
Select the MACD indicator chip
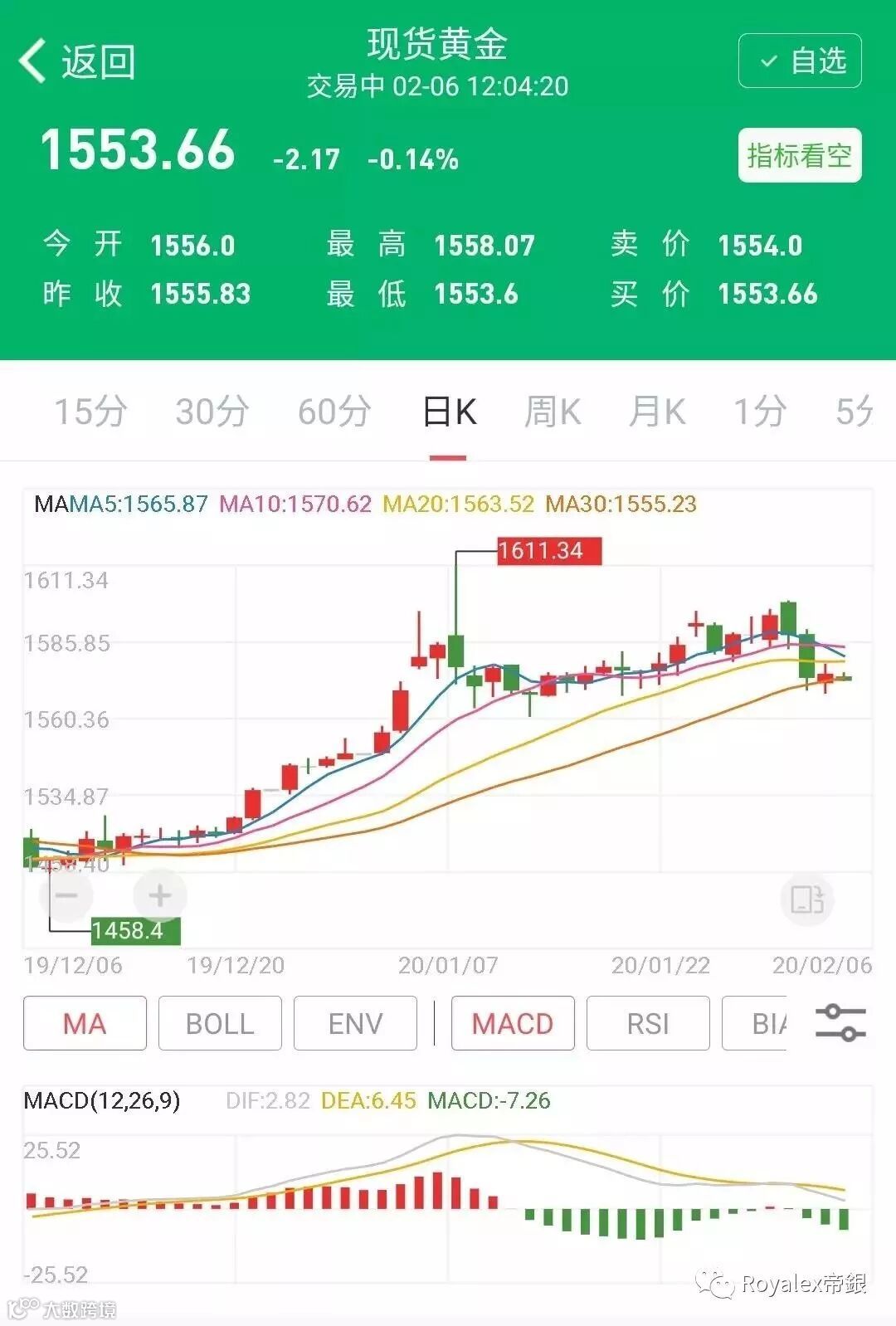click(x=513, y=1023)
